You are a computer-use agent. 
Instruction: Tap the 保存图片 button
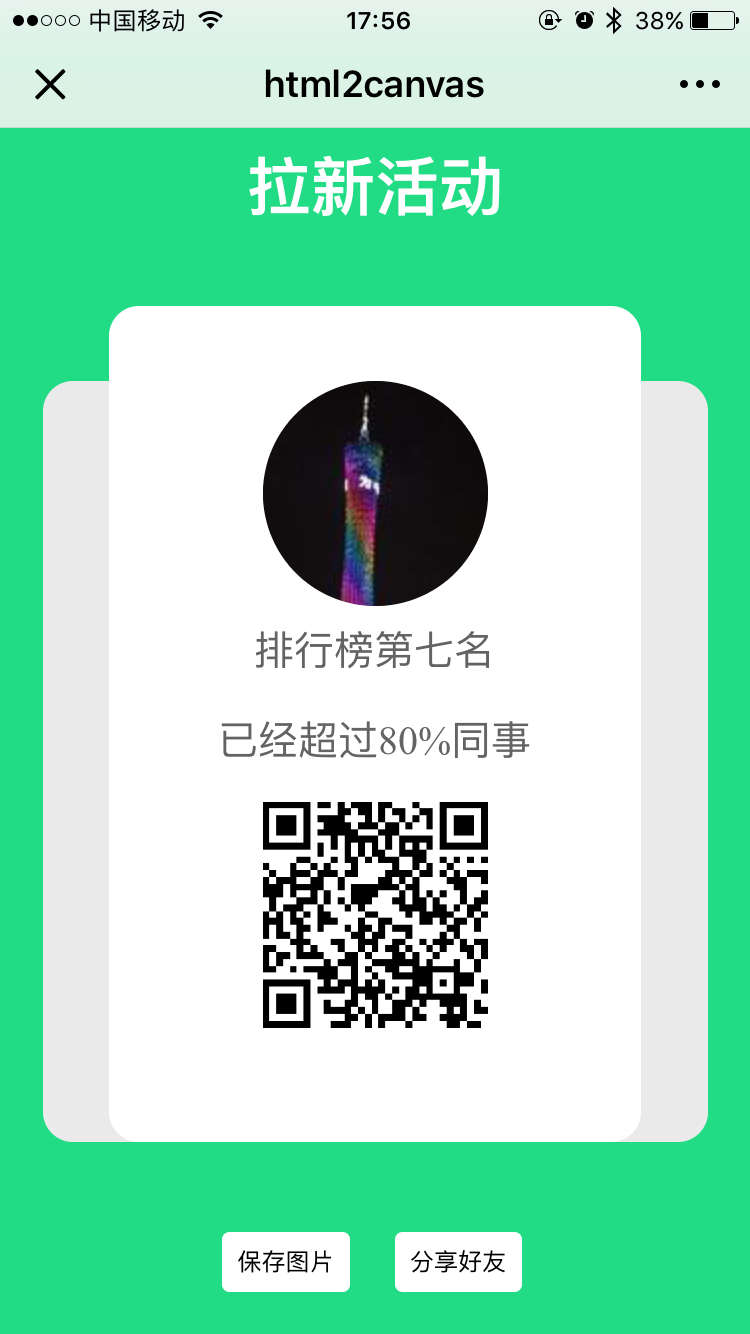coord(285,1261)
